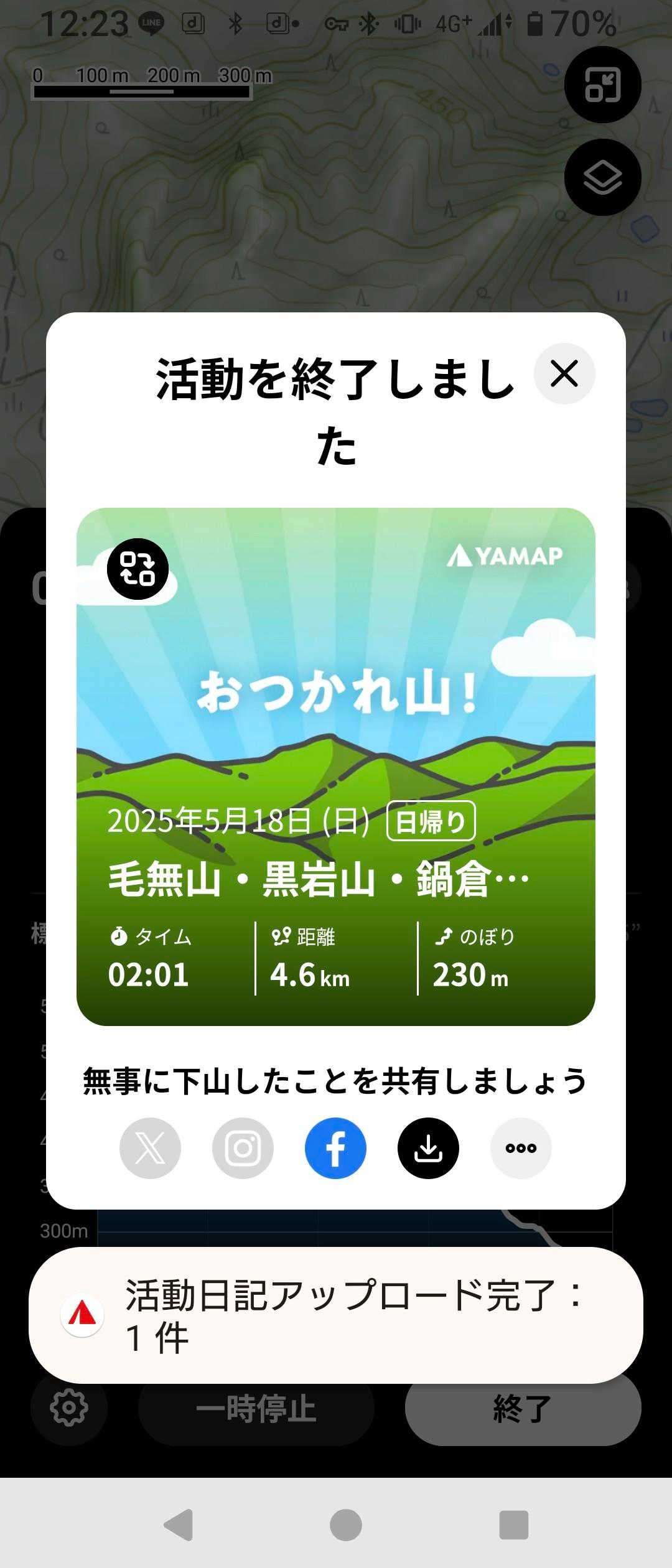672x1568 pixels.
Task: Open the settings gear
Action: pos(69,1407)
